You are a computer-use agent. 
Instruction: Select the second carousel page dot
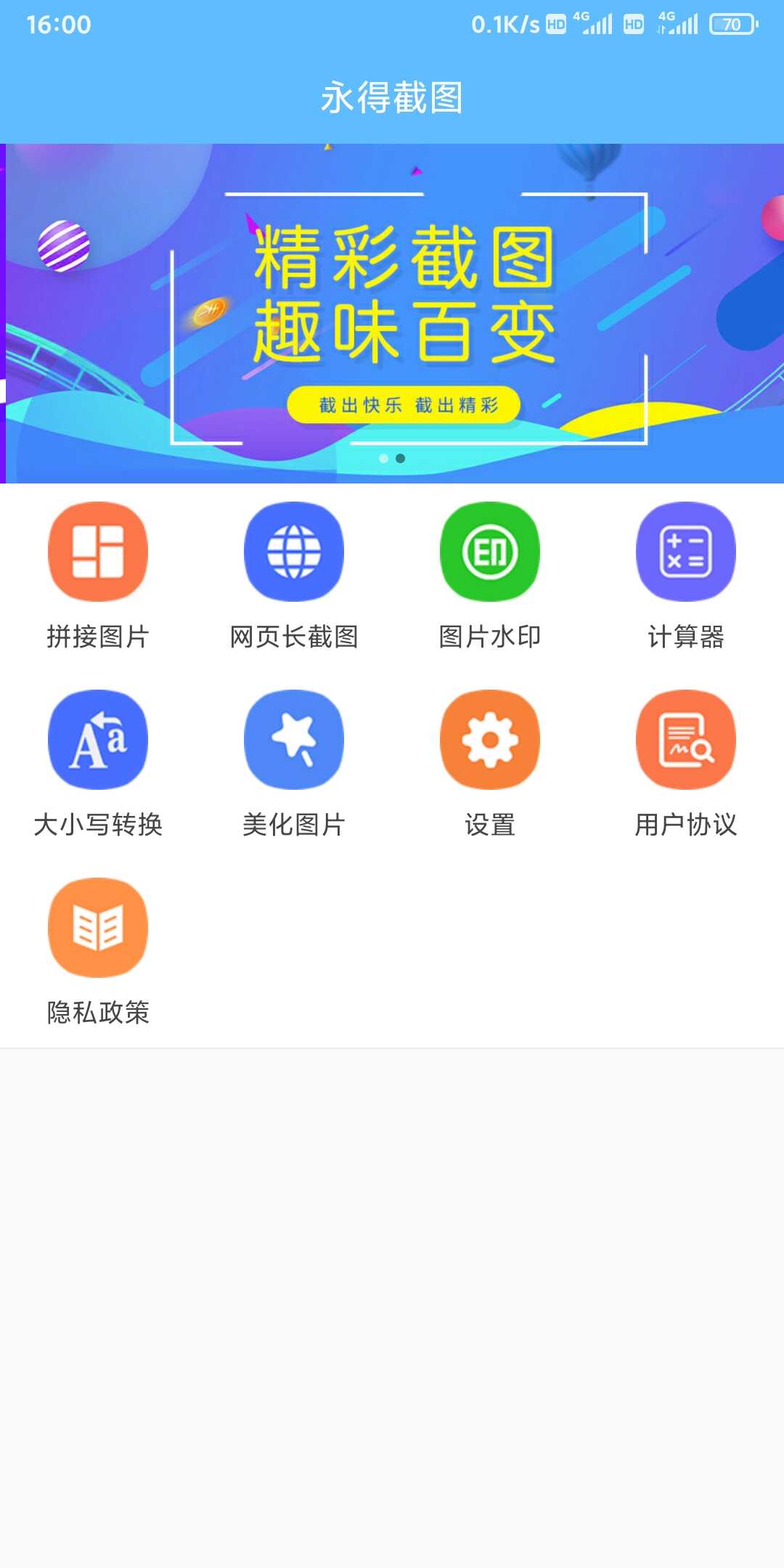point(400,458)
